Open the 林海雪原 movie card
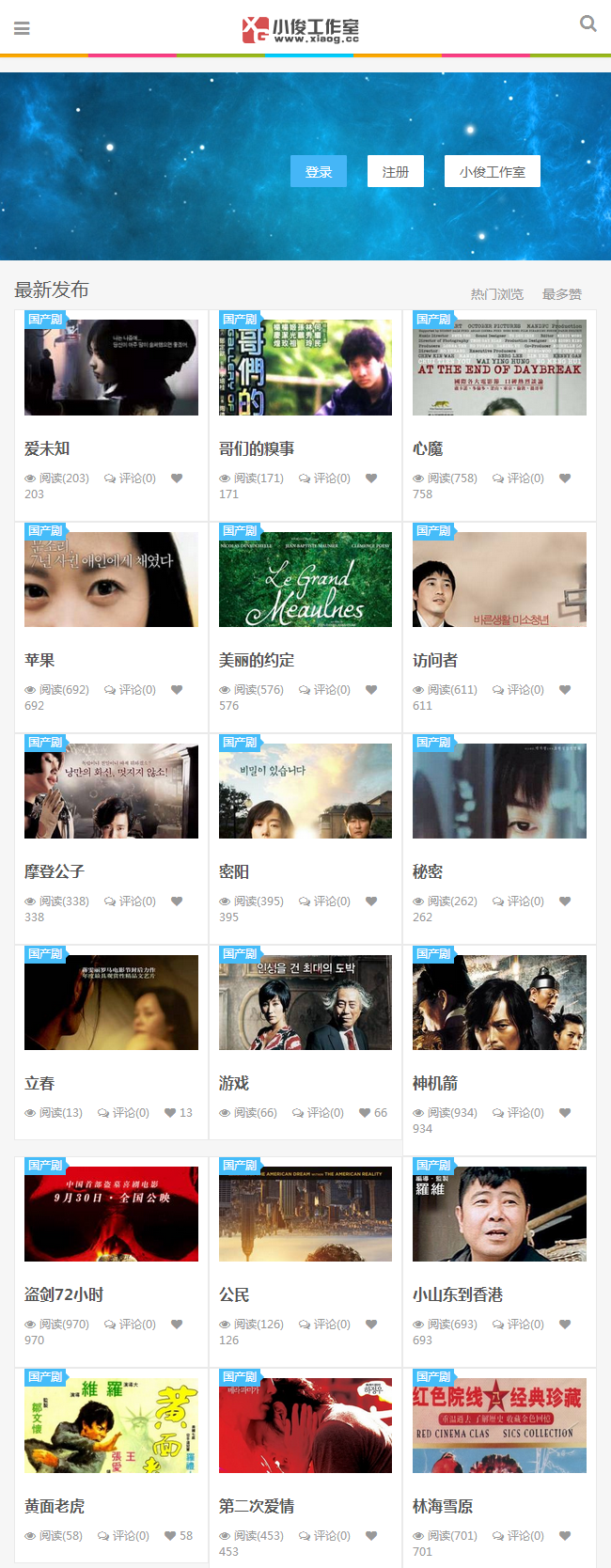This screenshot has width=611, height=1568. (499, 1425)
